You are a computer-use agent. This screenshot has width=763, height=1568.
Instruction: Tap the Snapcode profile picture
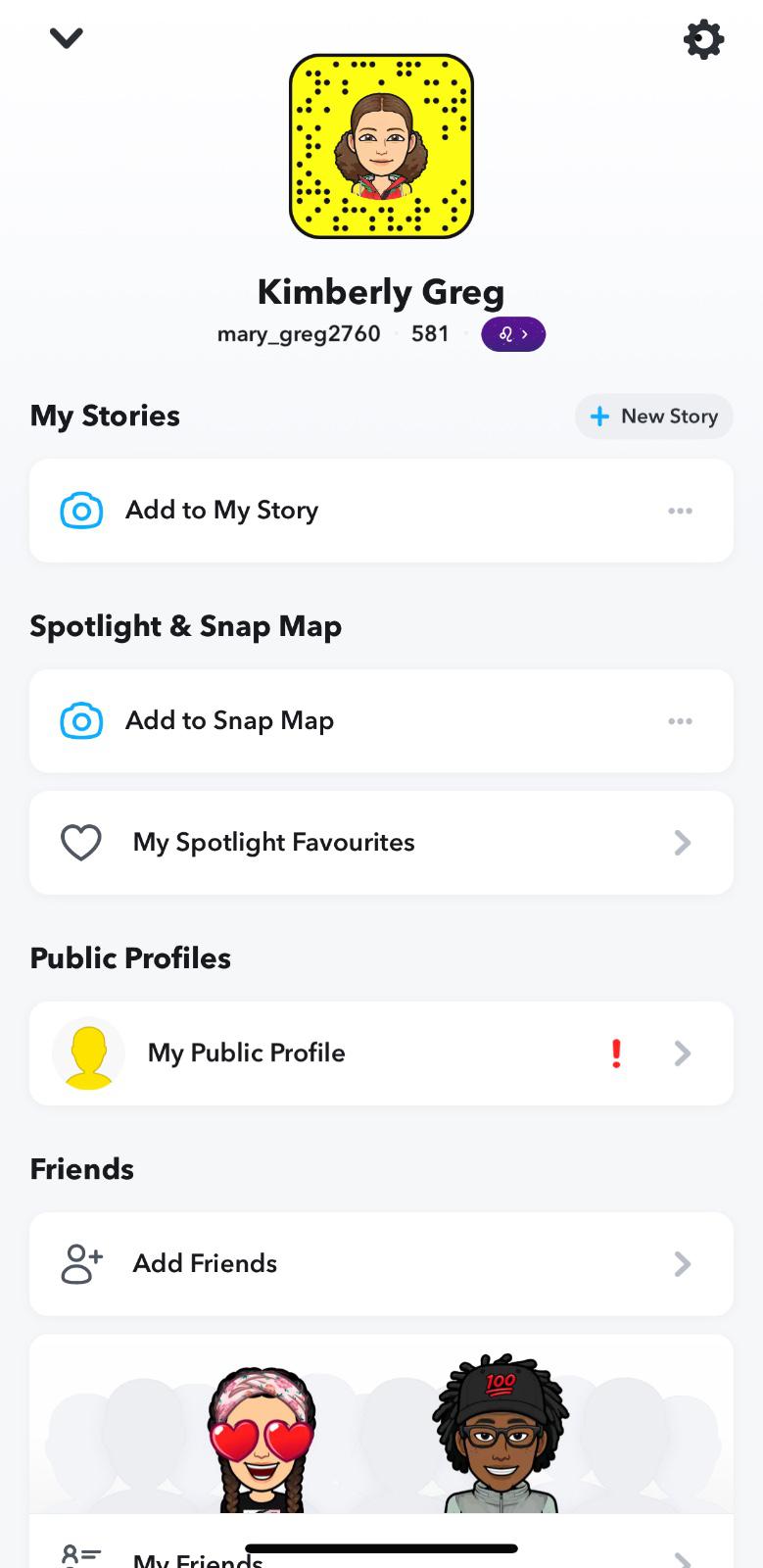point(381,146)
